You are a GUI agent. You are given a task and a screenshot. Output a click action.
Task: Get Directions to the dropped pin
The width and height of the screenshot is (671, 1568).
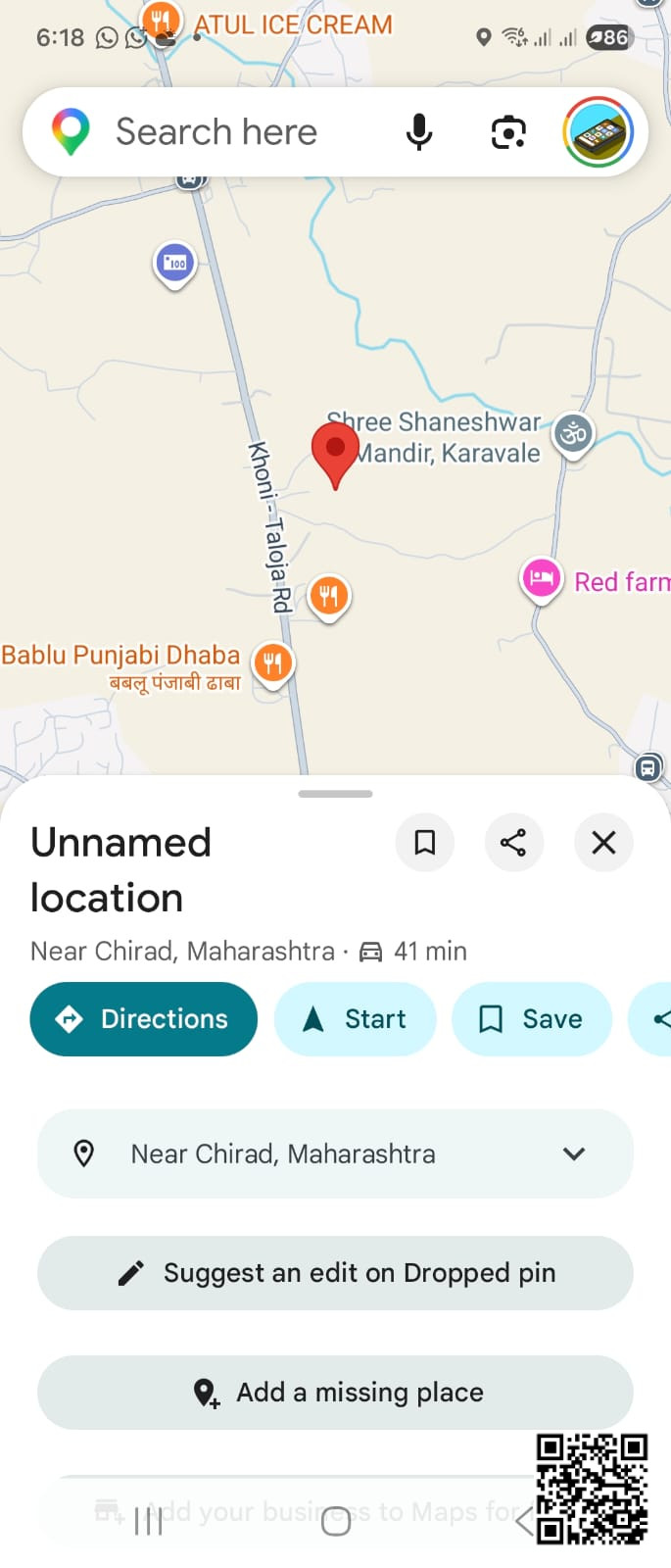pos(144,1019)
